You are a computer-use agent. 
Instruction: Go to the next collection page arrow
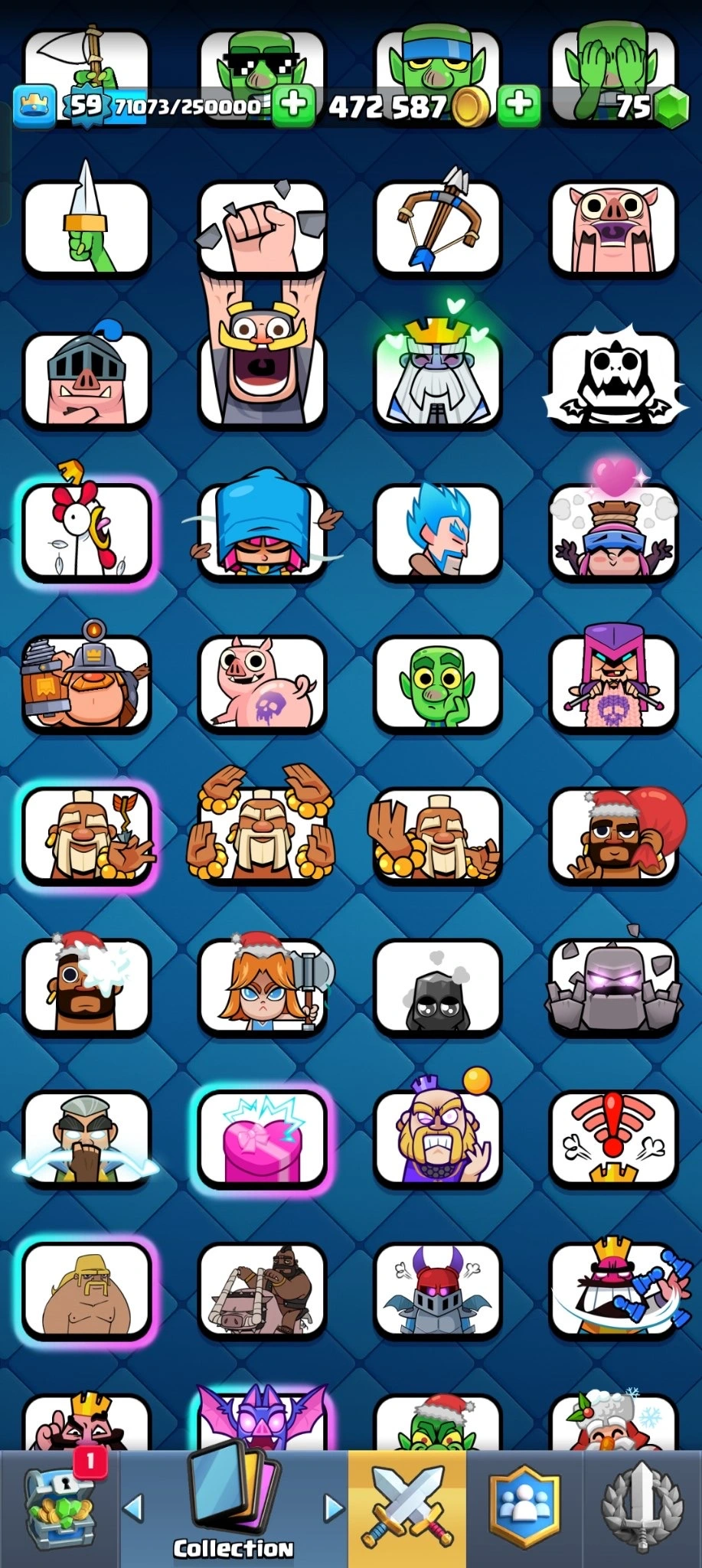pyautogui.click(x=334, y=1507)
